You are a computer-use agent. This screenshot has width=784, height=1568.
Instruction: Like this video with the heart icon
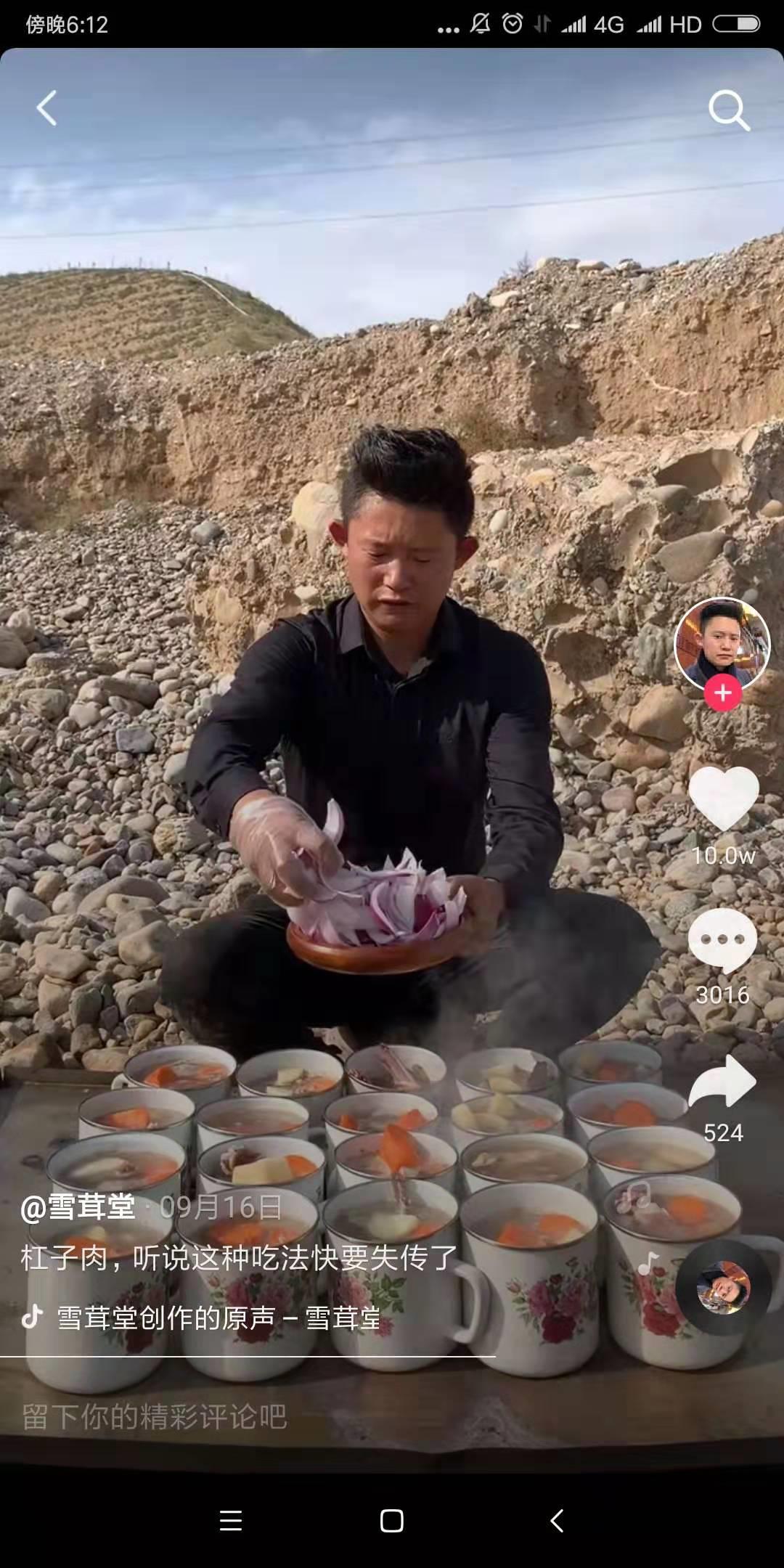724,799
